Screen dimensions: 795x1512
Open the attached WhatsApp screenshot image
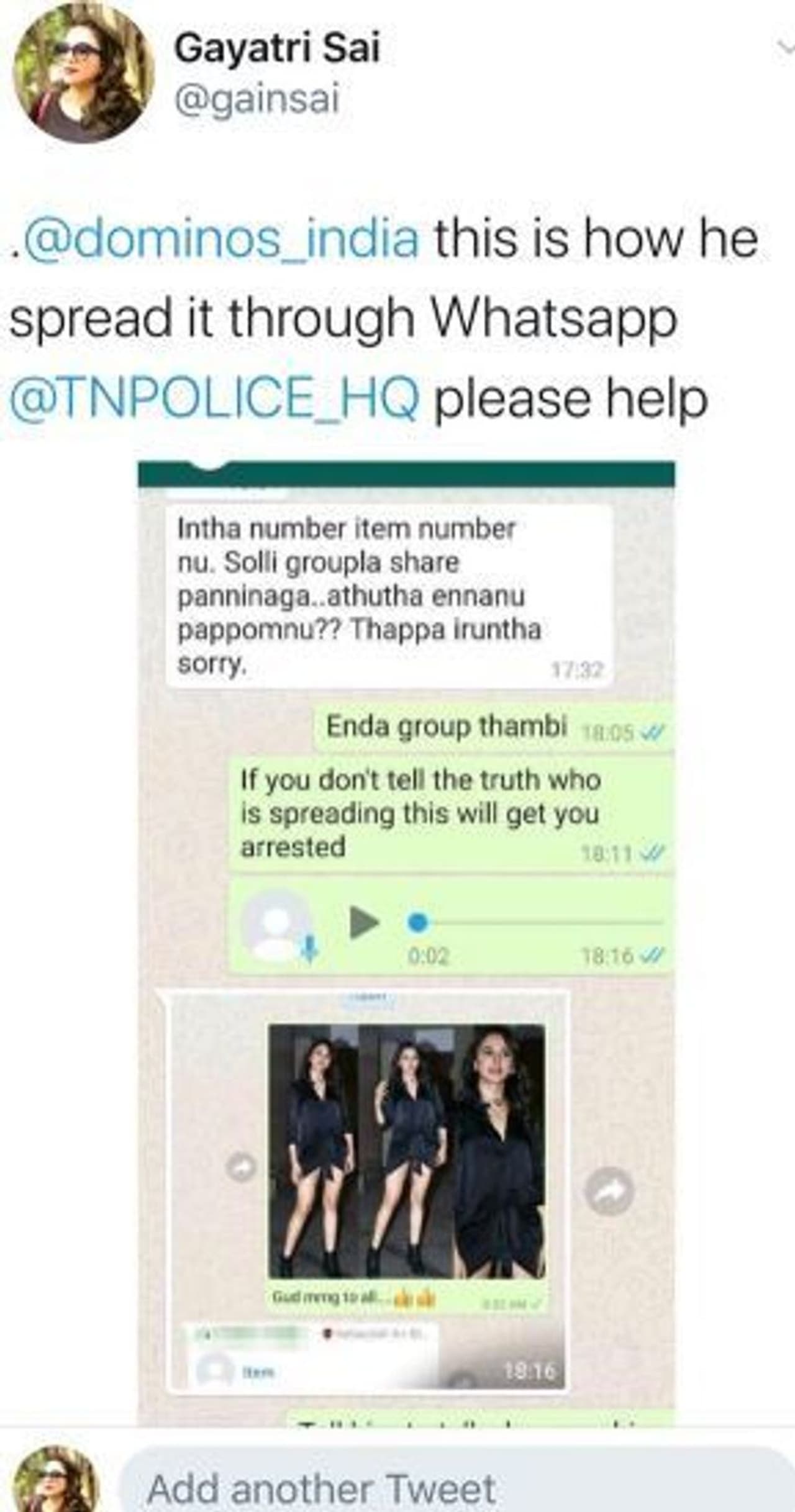(406, 944)
